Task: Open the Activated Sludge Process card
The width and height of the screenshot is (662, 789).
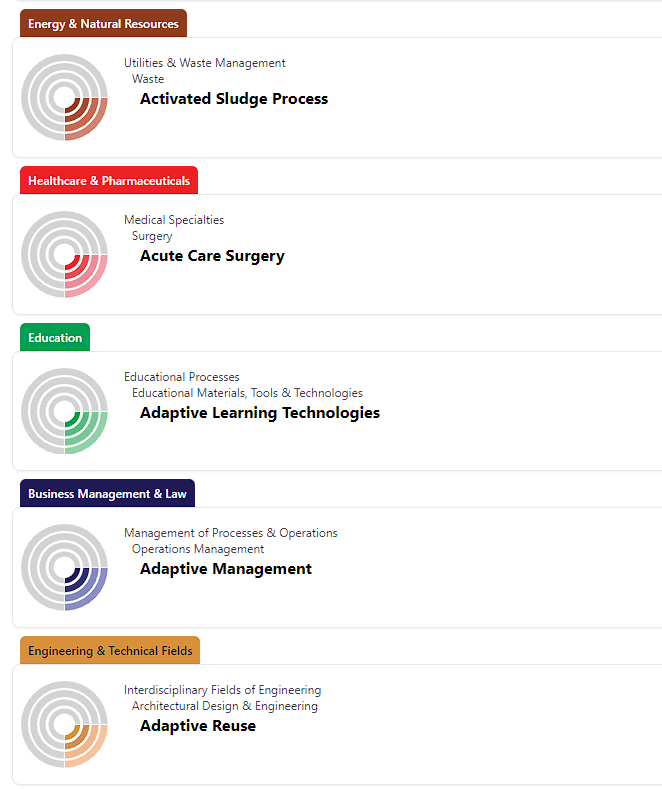Action: pos(234,99)
